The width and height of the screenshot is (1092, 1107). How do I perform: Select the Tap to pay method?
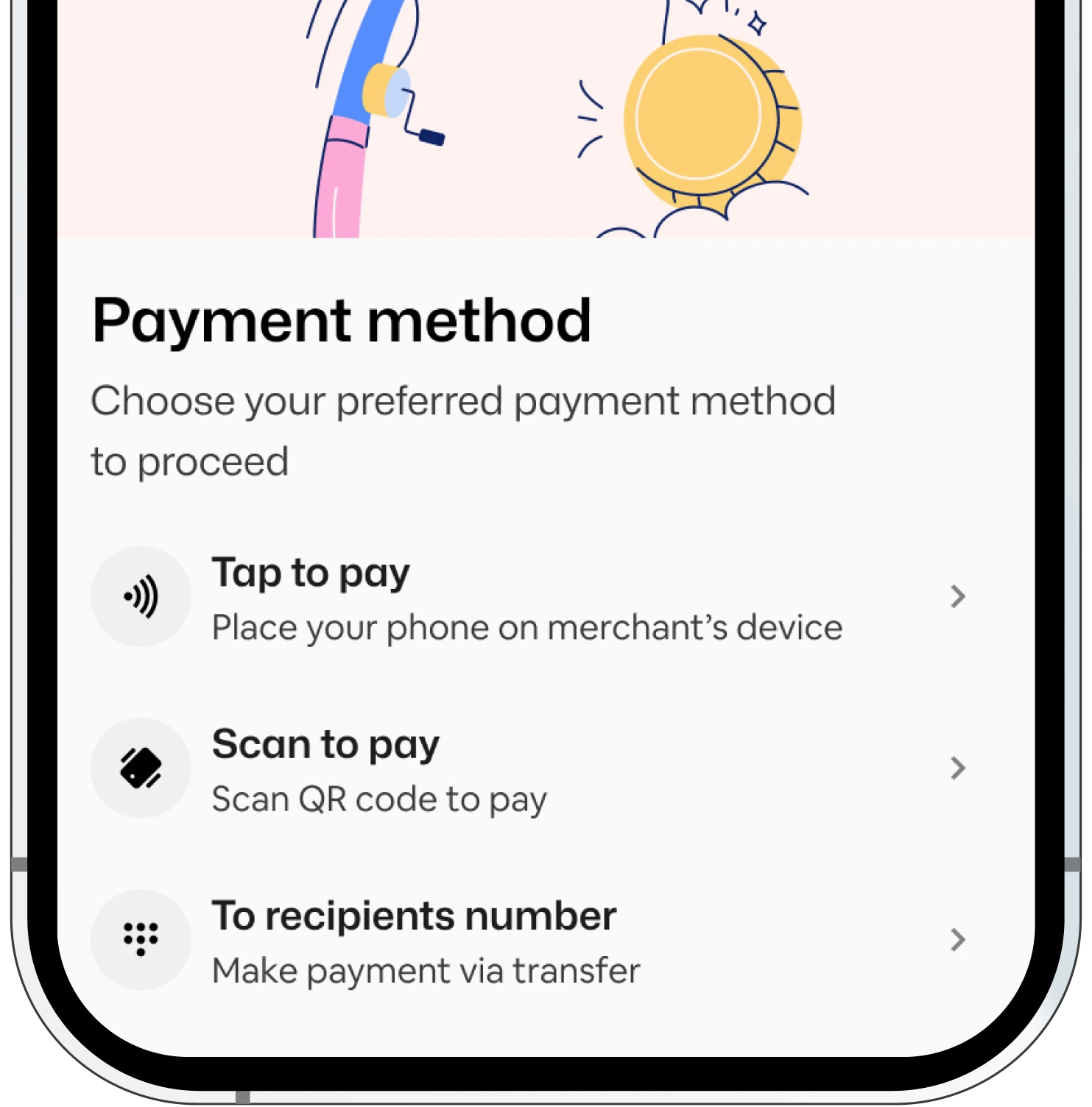[526, 597]
